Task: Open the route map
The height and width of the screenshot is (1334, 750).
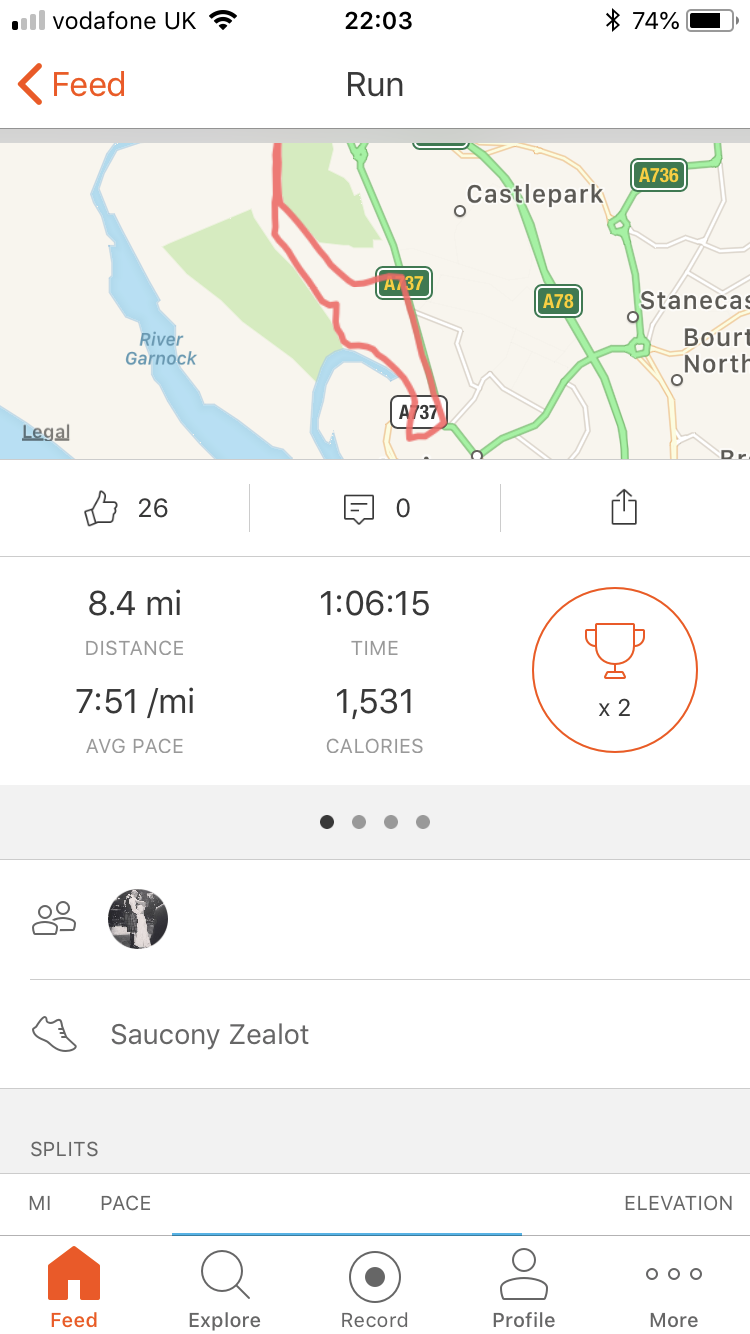Action: [x=375, y=301]
